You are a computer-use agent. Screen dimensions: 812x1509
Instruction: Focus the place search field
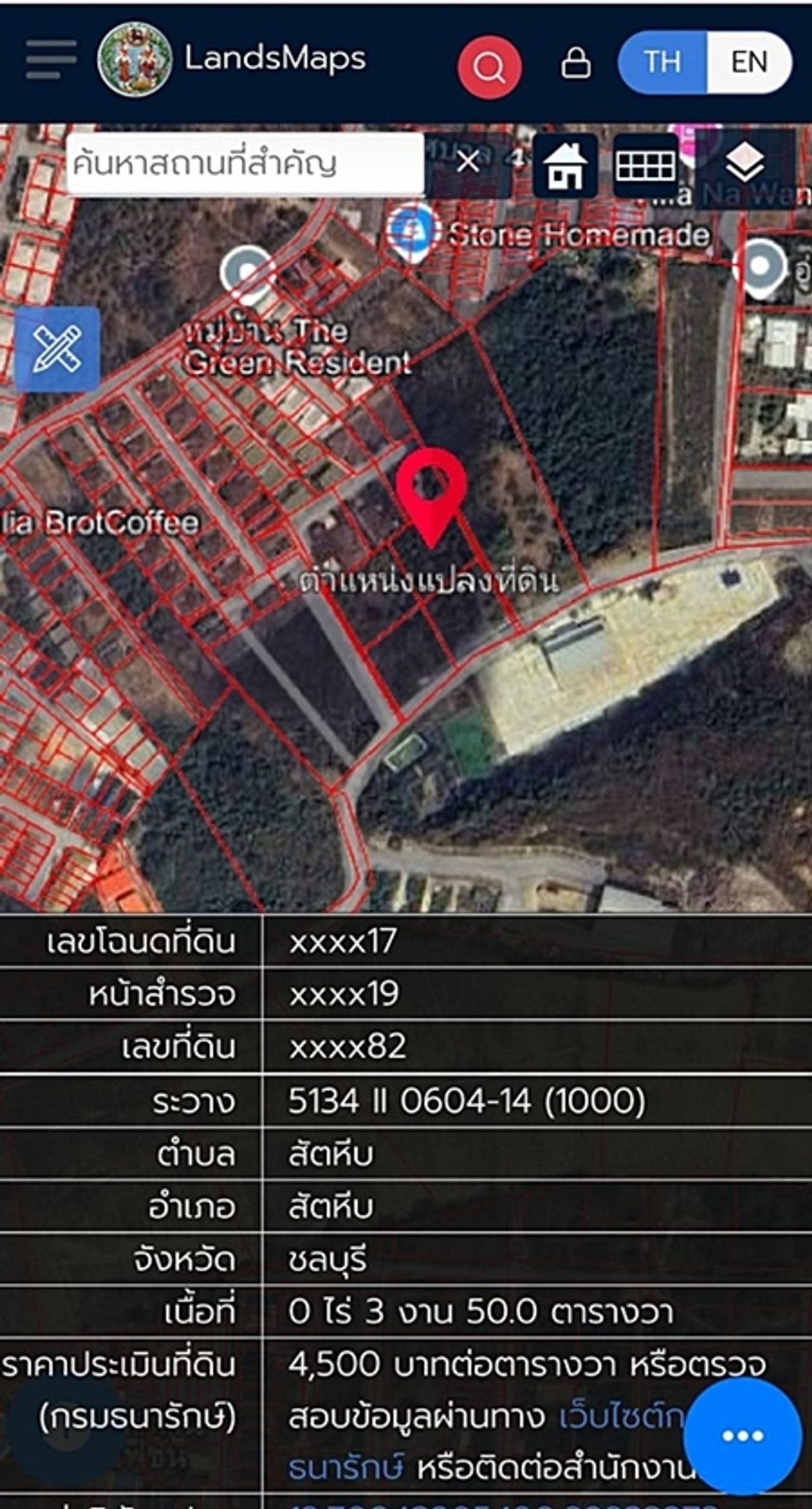pyautogui.click(x=244, y=164)
